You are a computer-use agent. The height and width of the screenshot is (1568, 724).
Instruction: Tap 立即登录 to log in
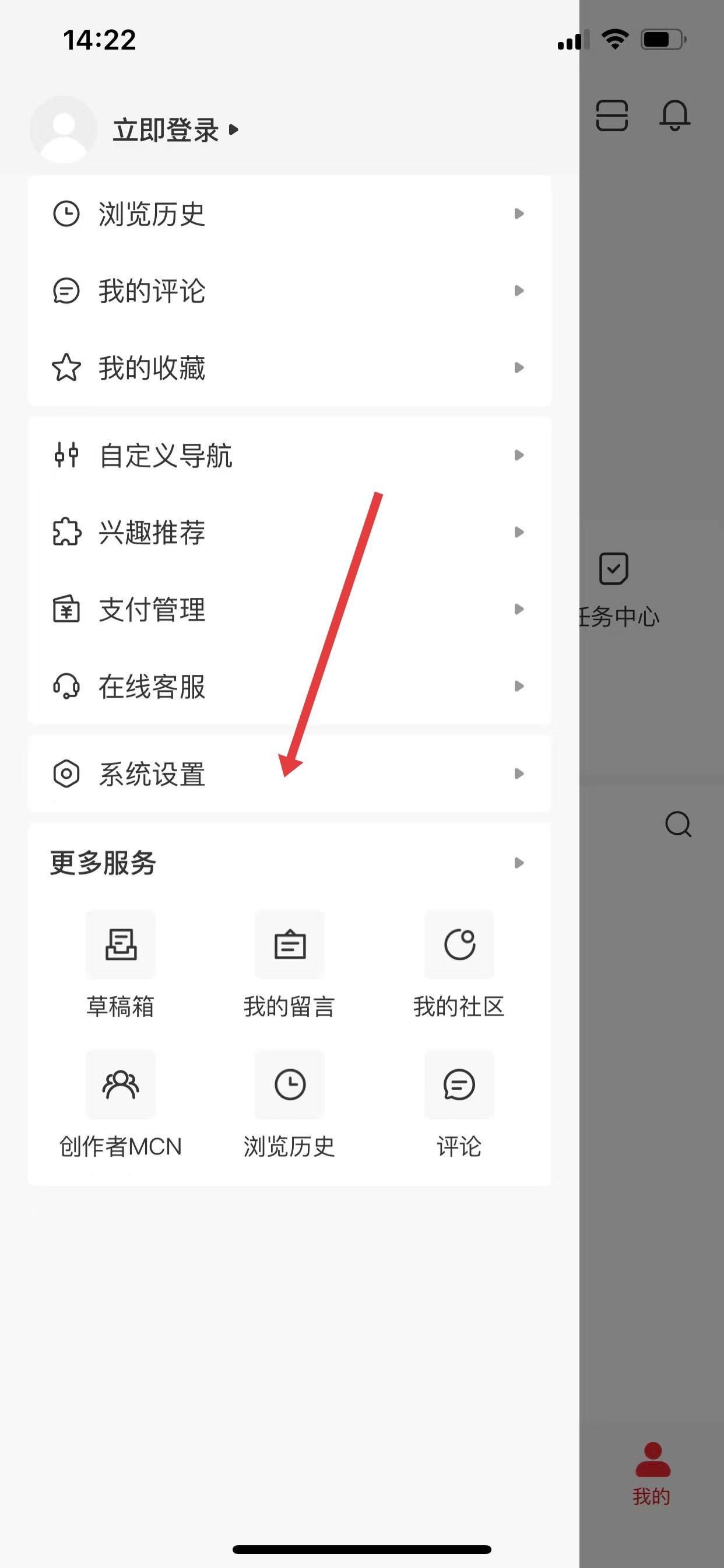point(166,130)
